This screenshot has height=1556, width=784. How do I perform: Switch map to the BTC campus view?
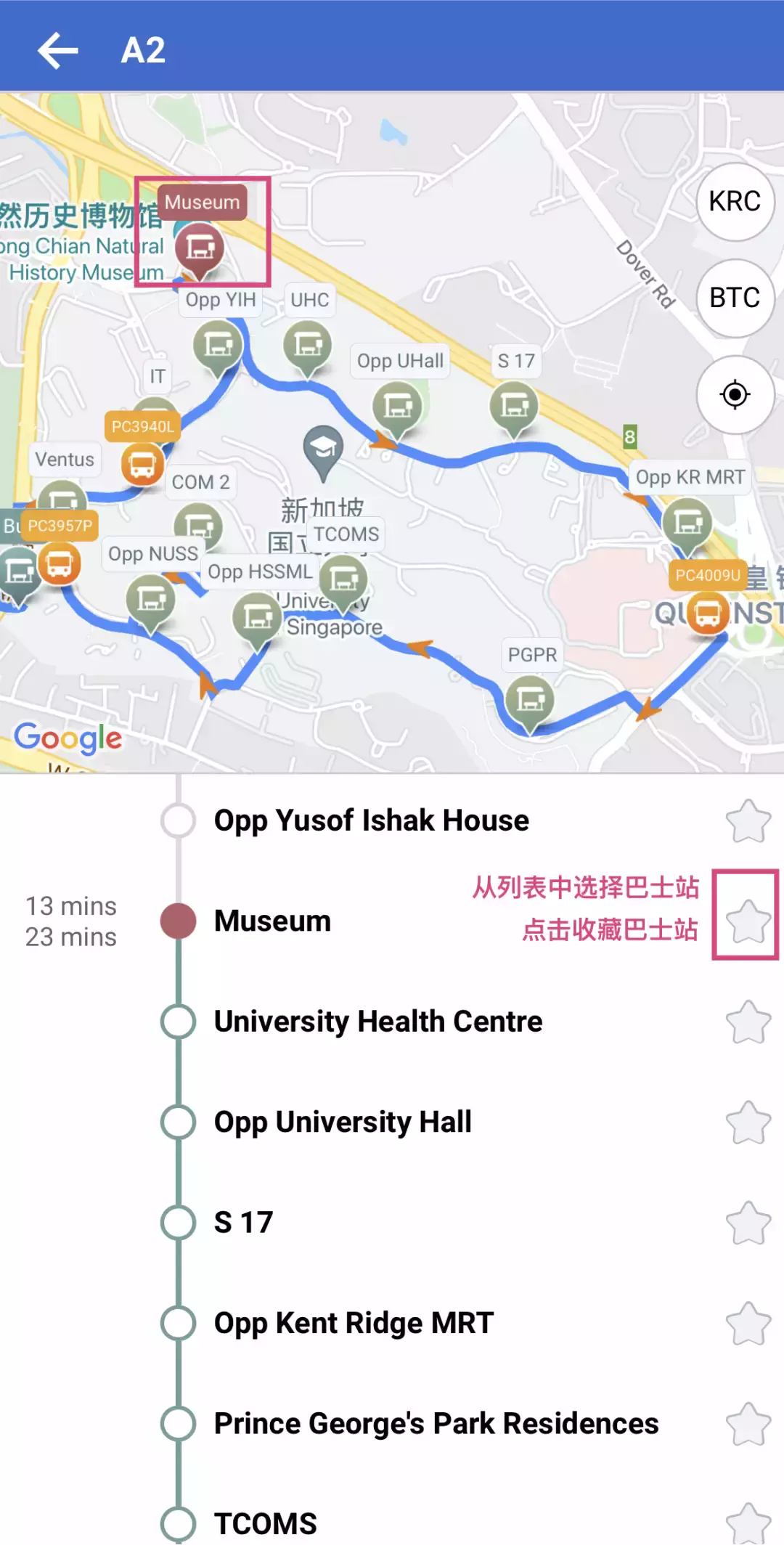[x=734, y=297]
